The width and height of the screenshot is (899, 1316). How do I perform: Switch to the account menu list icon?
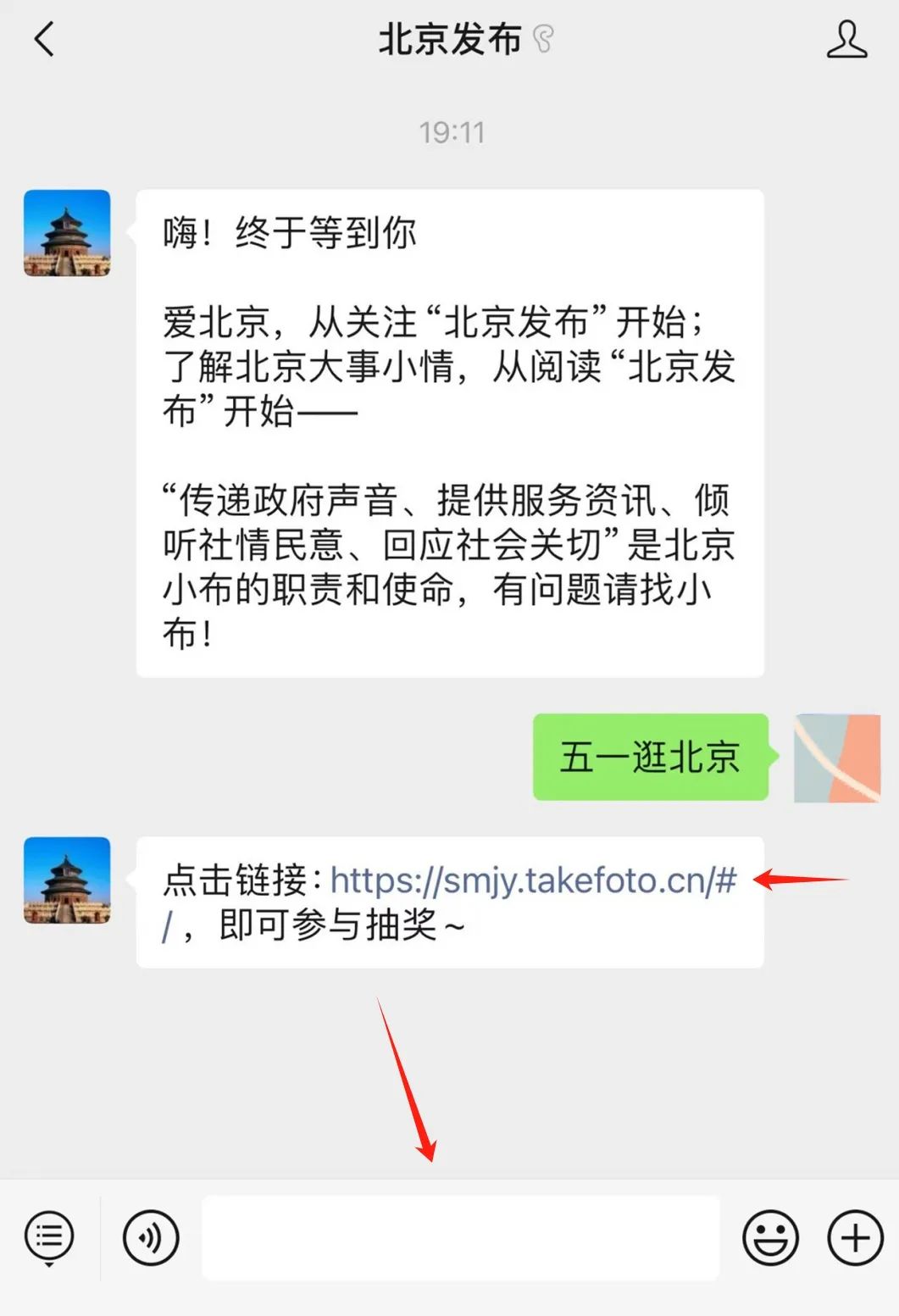click(49, 1237)
